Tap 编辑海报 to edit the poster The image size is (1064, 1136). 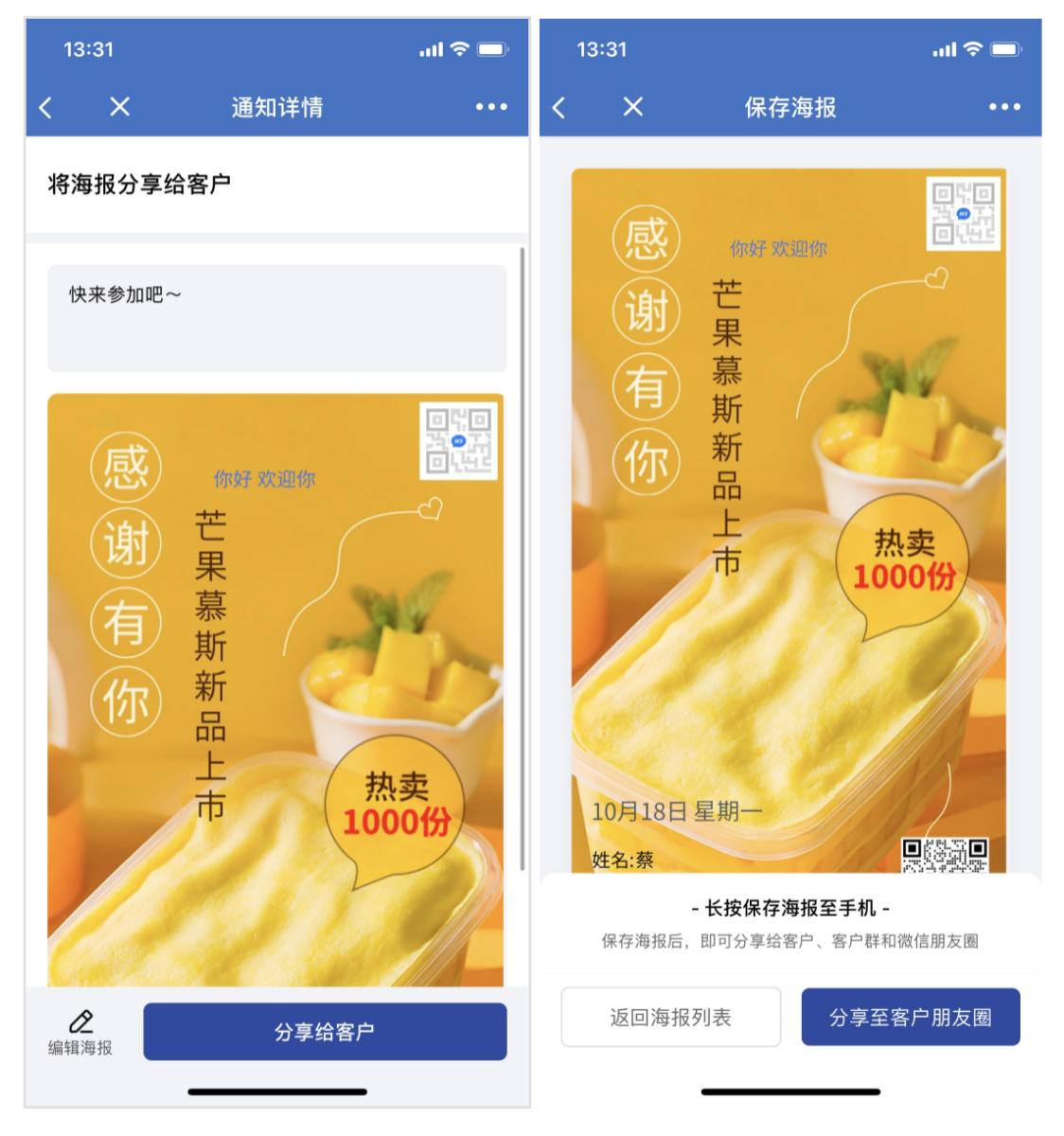[80, 1032]
